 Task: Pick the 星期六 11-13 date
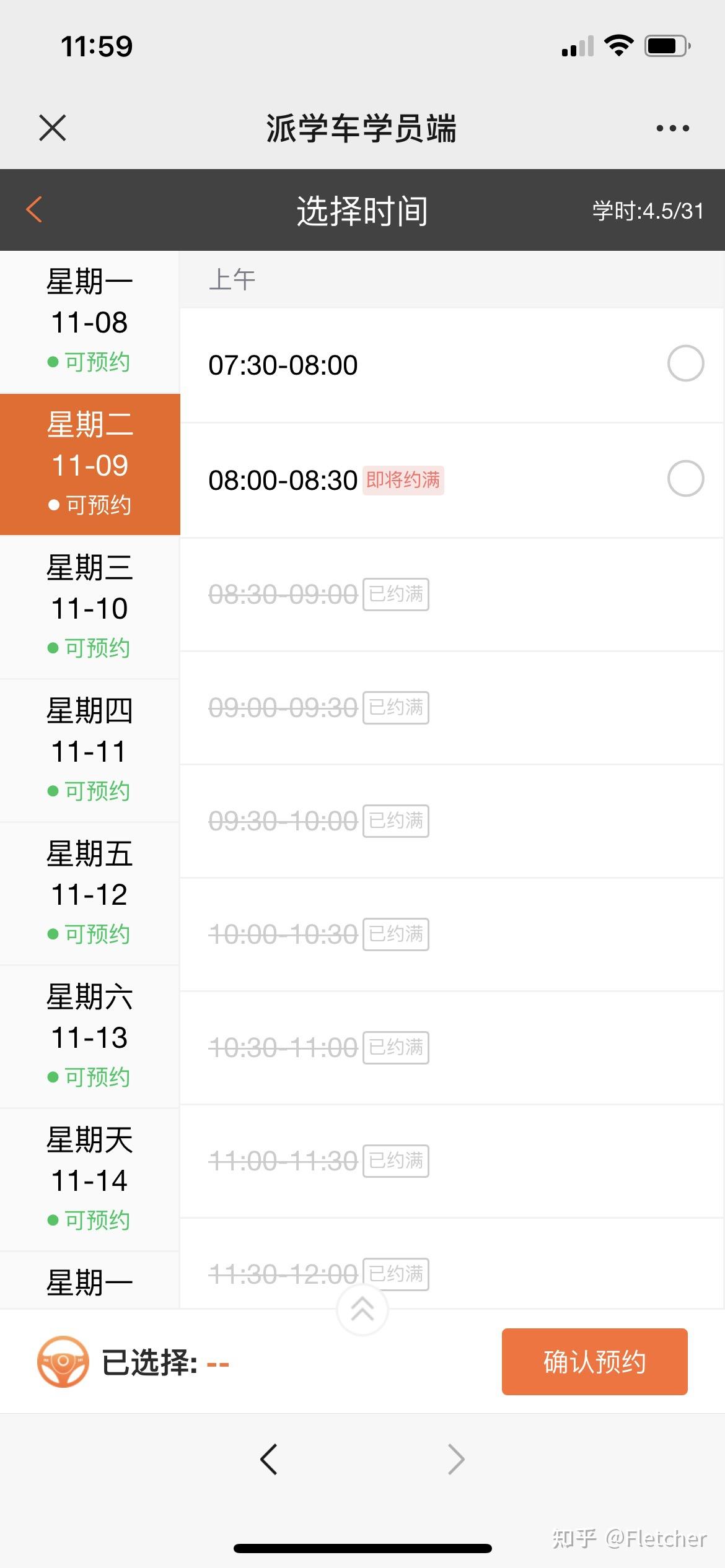click(x=90, y=1037)
